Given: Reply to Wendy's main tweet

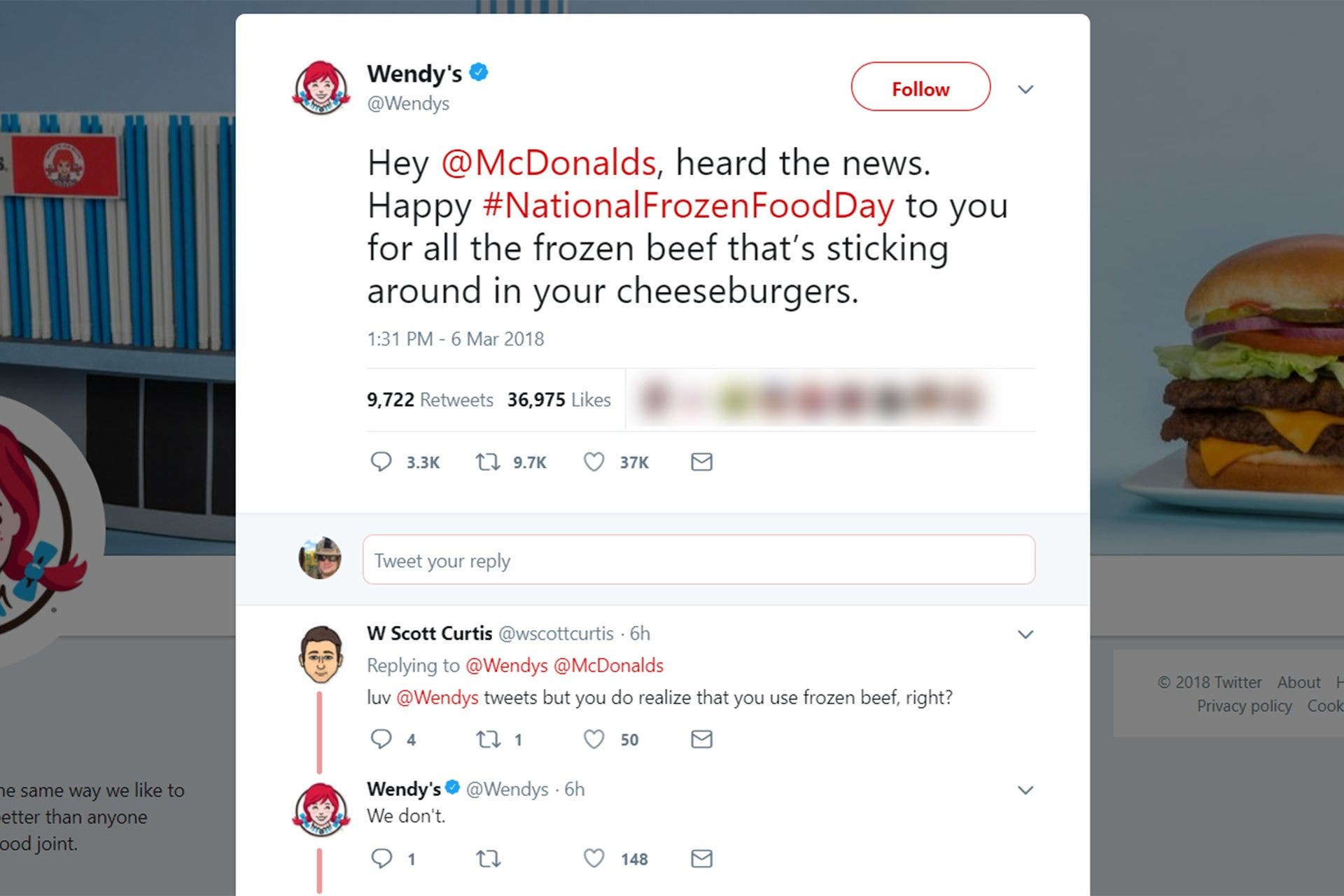Looking at the screenshot, I should coord(381,462).
